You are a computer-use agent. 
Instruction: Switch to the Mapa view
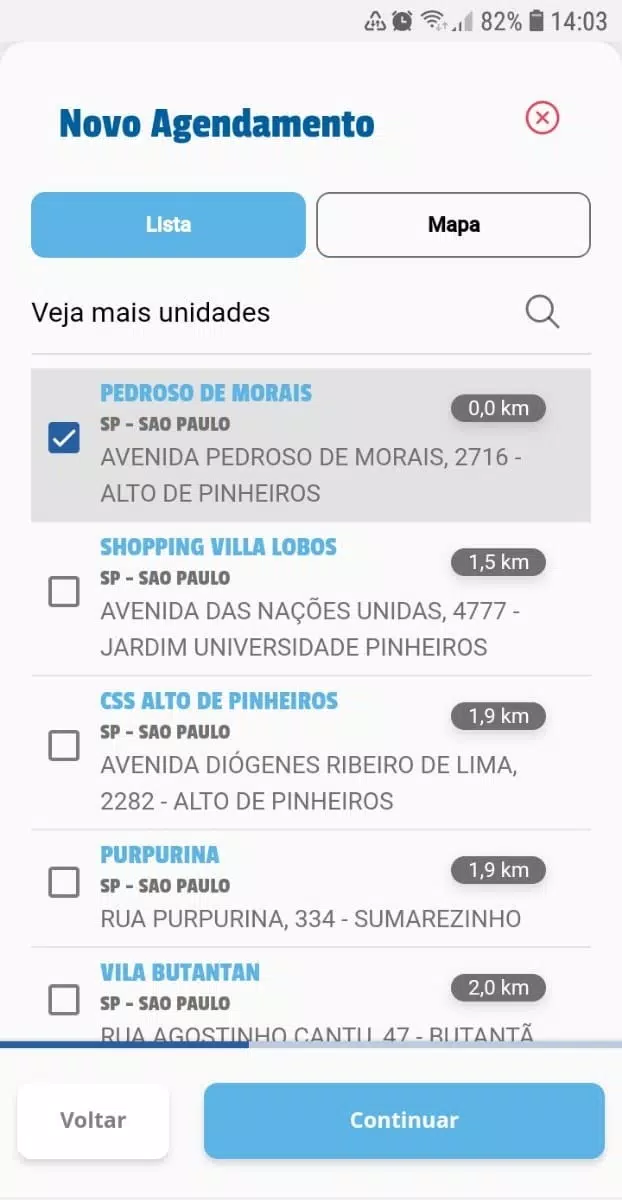pos(453,225)
